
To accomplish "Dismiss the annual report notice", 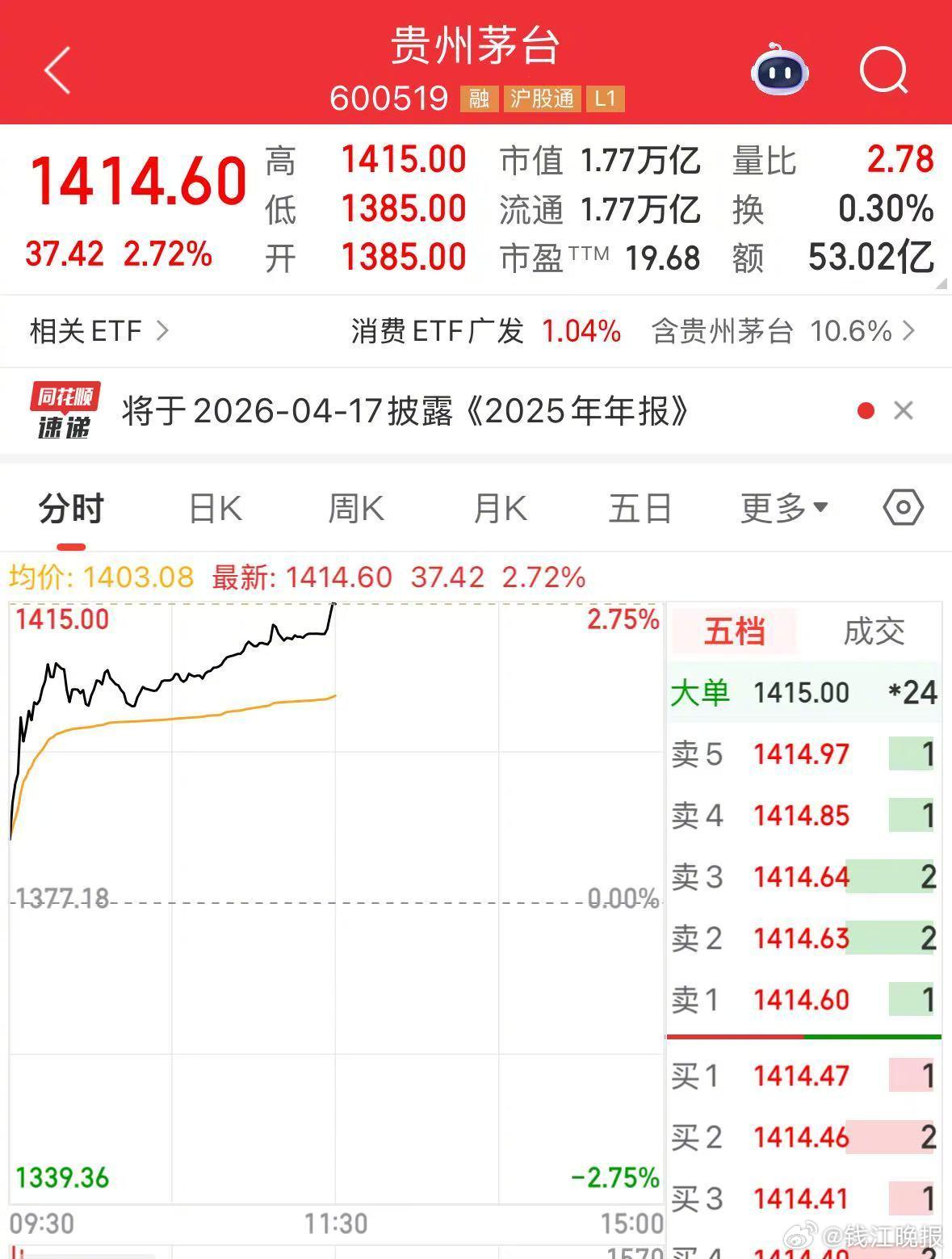I will point(904,411).
